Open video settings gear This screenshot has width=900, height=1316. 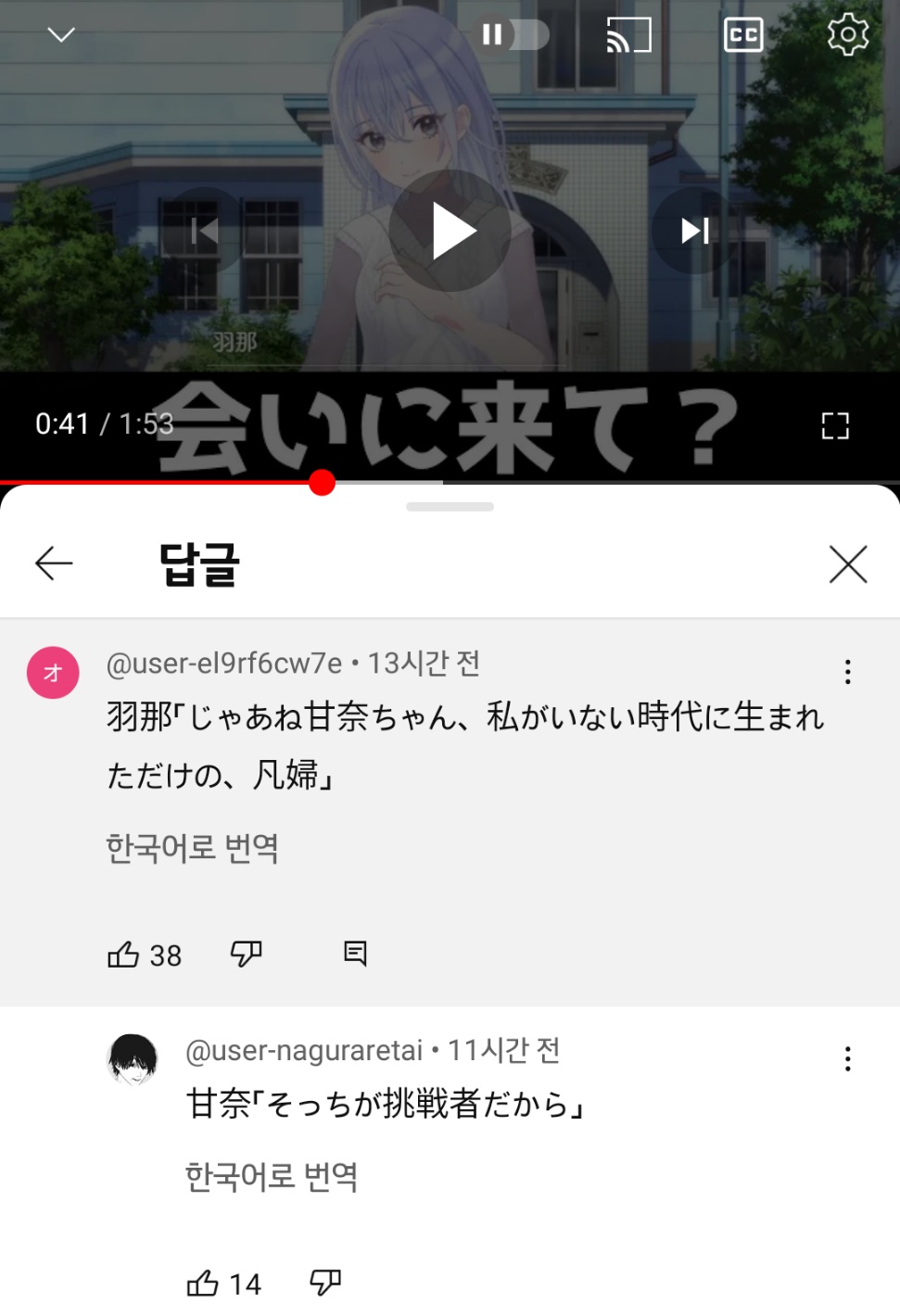pyautogui.click(x=847, y=35)
